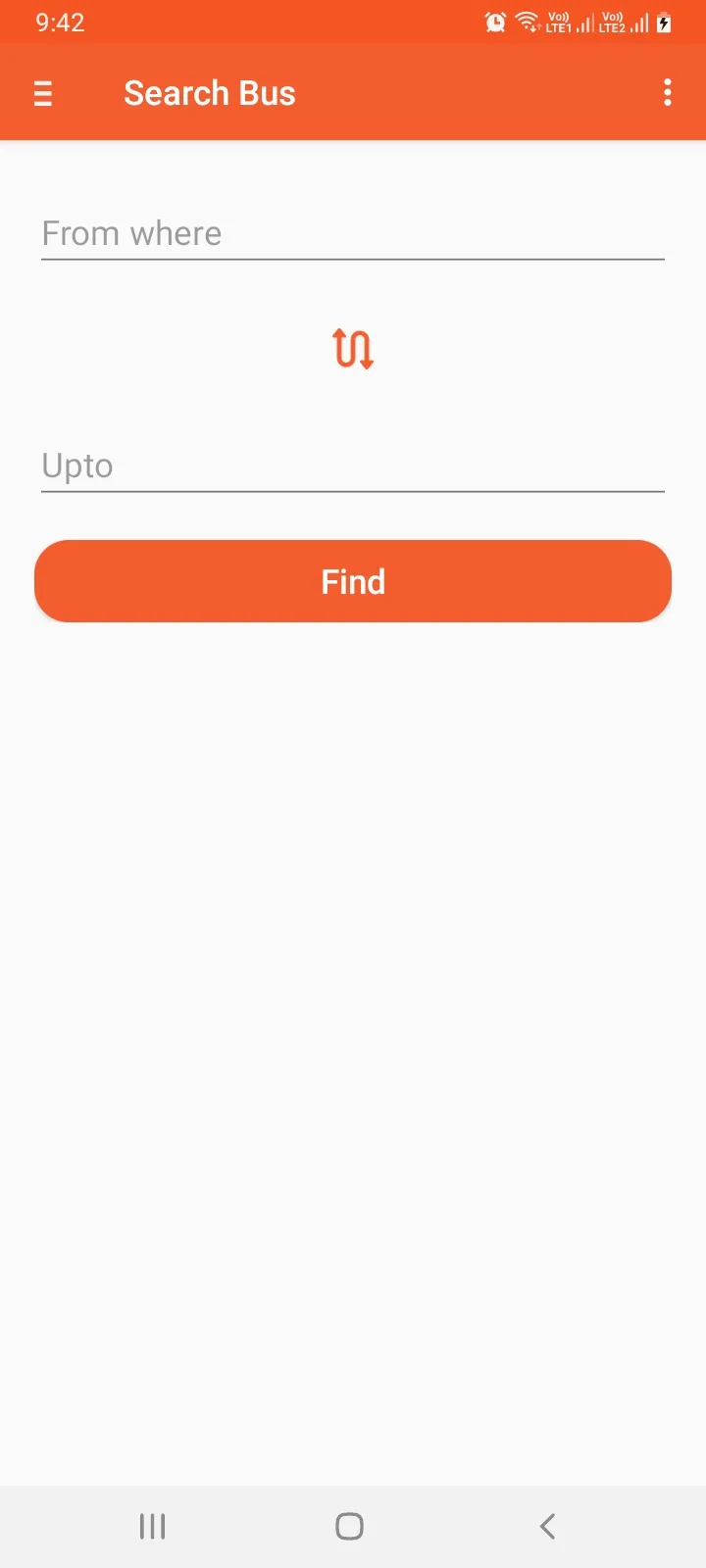Open the navigation drawer menu
Image resolution: width=706 pixels, height=1568 pixels.
point(43,92)
